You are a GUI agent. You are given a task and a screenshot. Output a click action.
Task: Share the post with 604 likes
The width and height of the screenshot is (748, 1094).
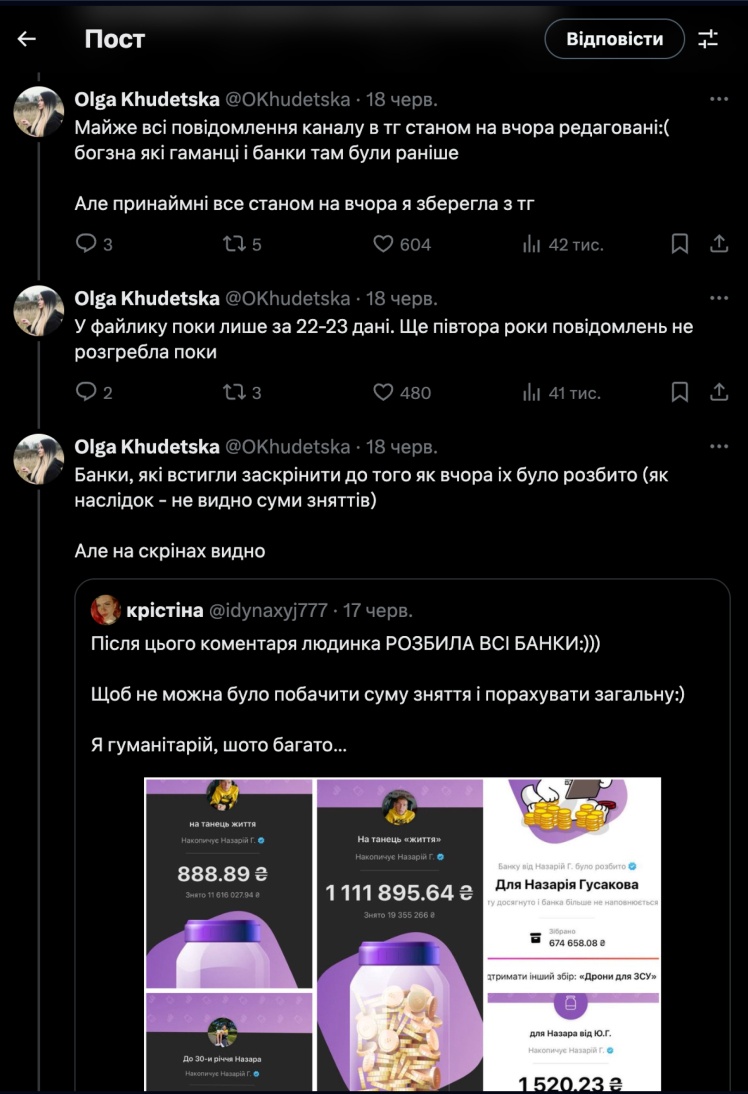point(718,244)
